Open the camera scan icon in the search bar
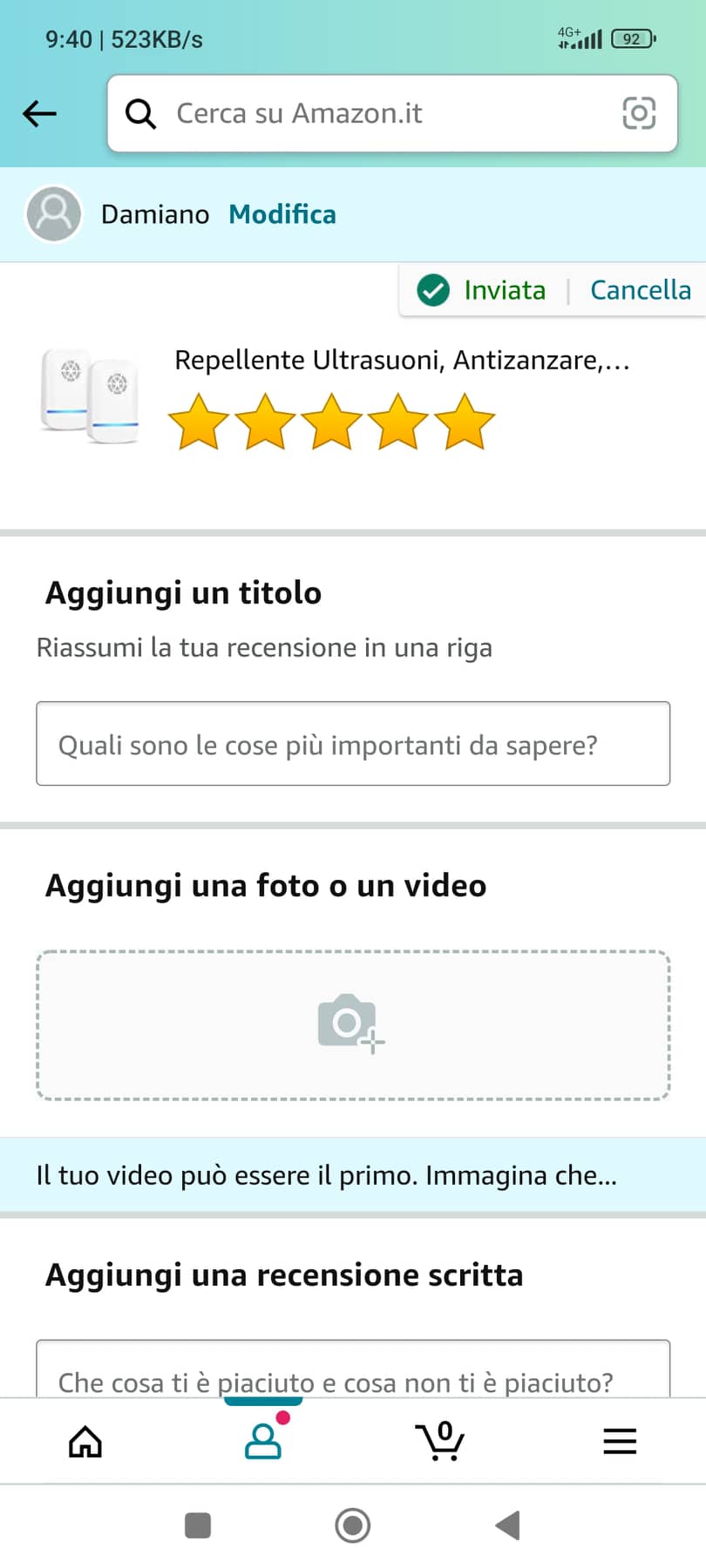 click(638, 113)
